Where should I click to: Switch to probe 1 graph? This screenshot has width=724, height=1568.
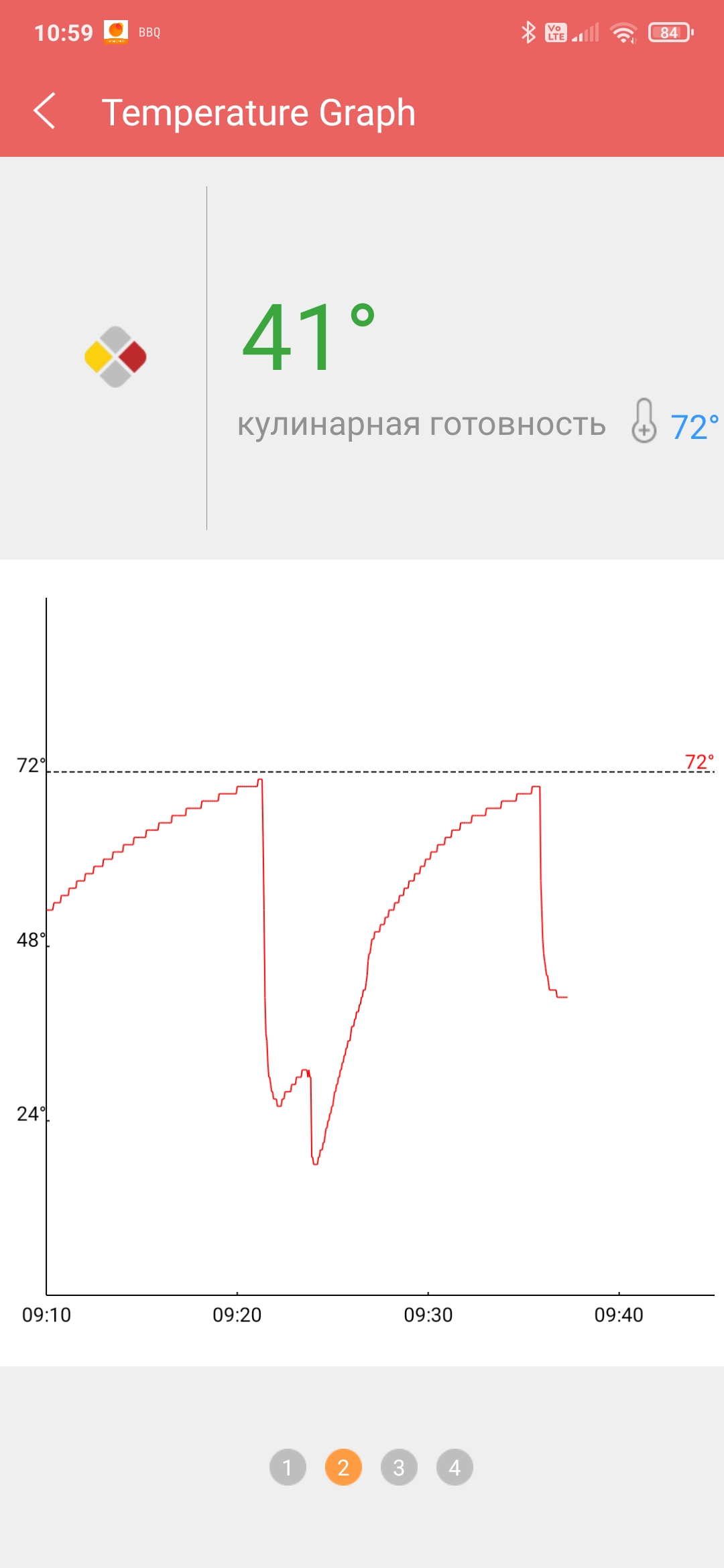pos(288,1467)
